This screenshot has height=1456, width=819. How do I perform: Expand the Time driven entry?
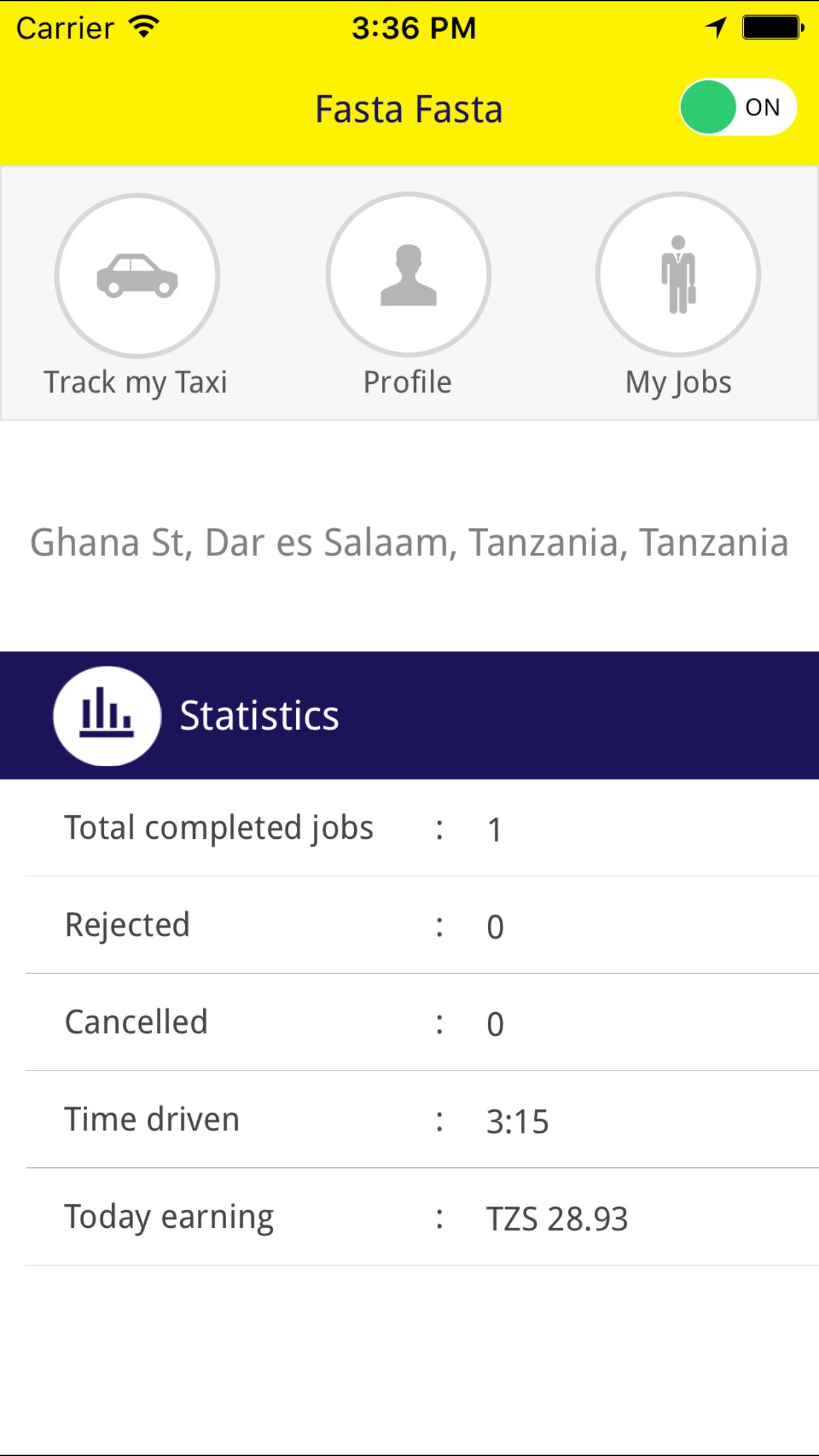(x=409, y=1118)
